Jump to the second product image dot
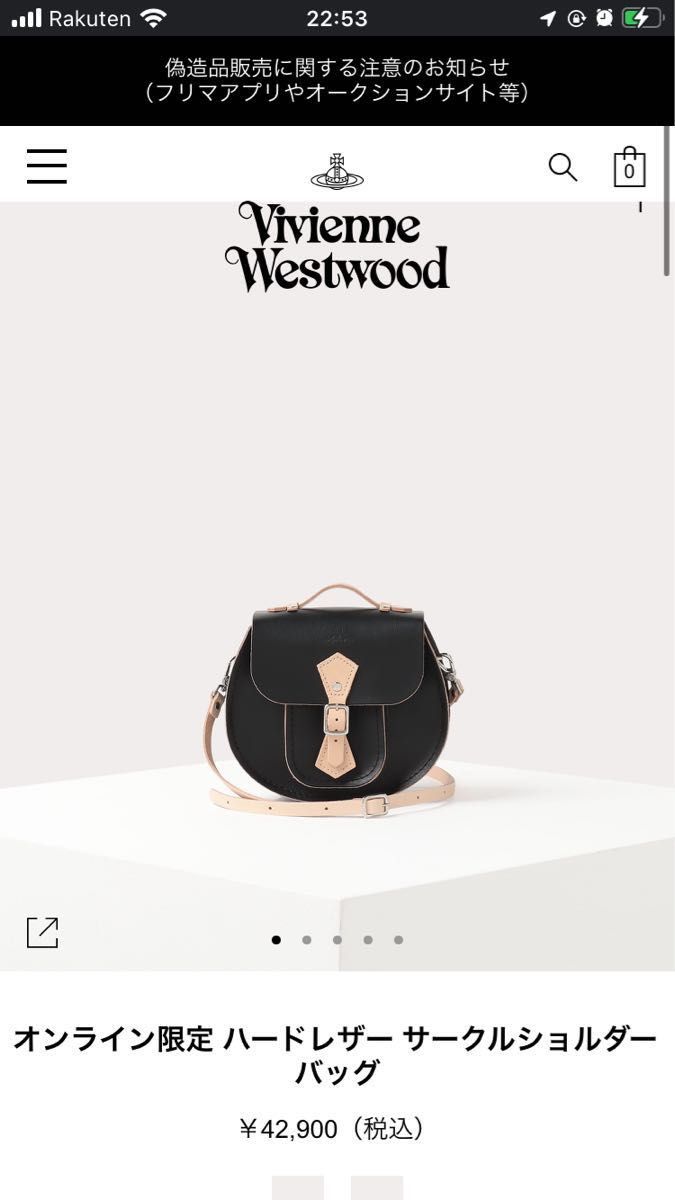The width and height of the screenshot is (675, 1200). click(307, 940)
